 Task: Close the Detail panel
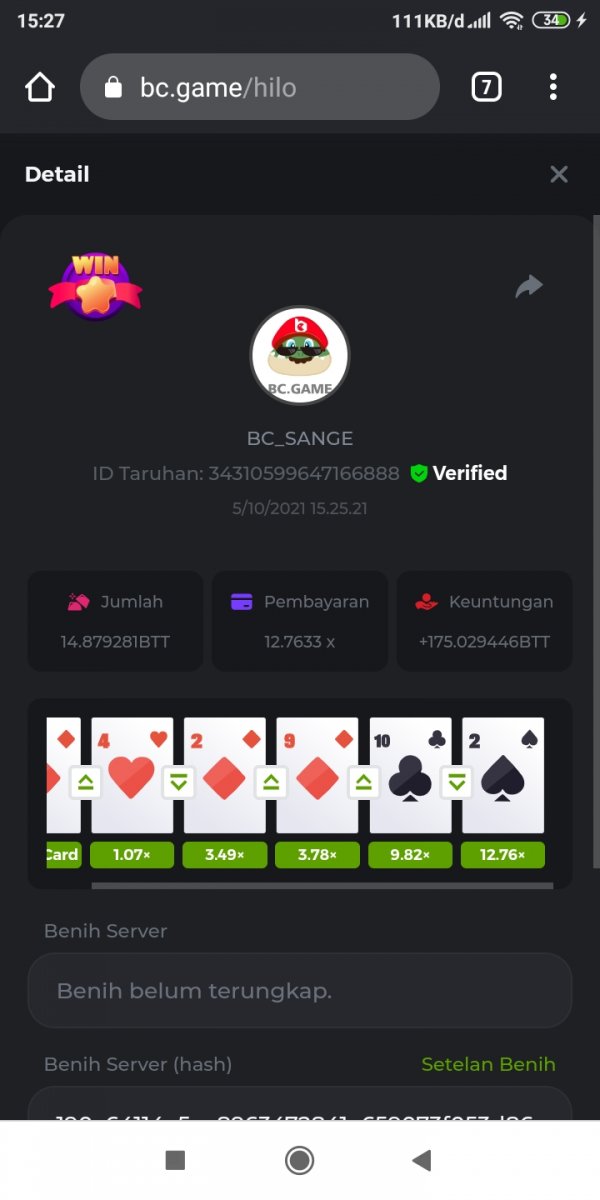(559, 175)
